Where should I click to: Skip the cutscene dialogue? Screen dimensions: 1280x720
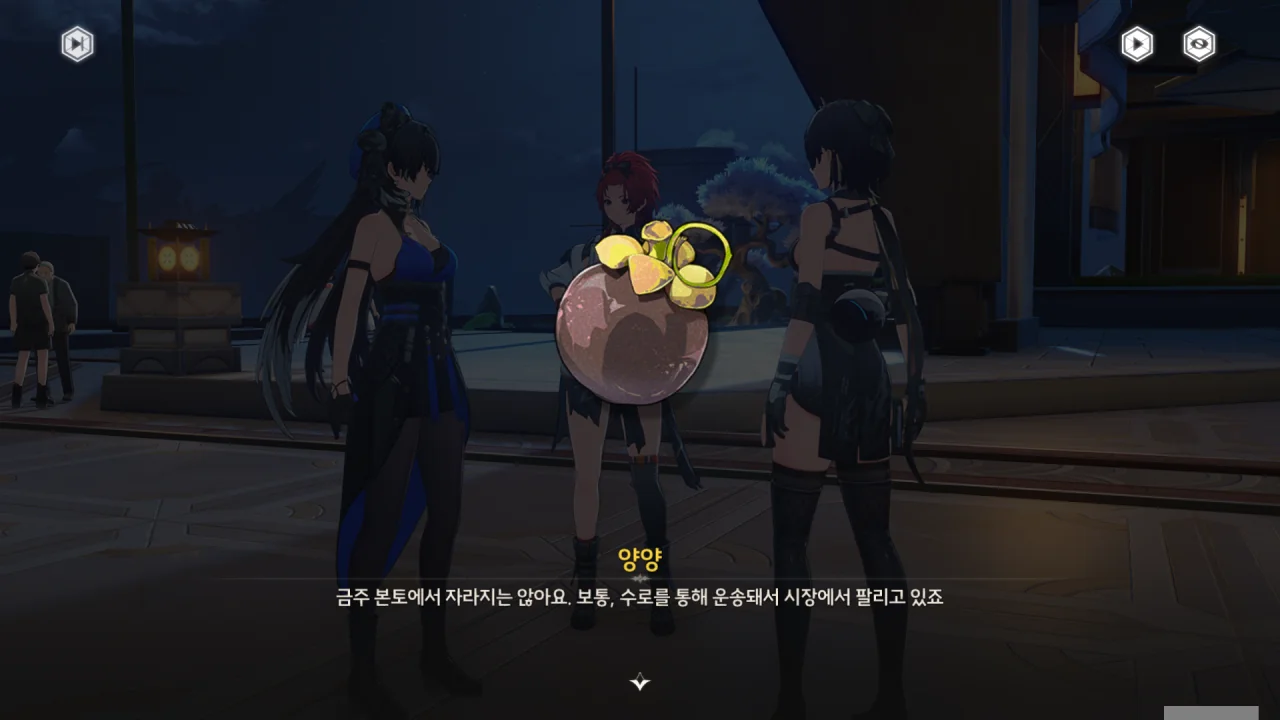coord(77,44)
